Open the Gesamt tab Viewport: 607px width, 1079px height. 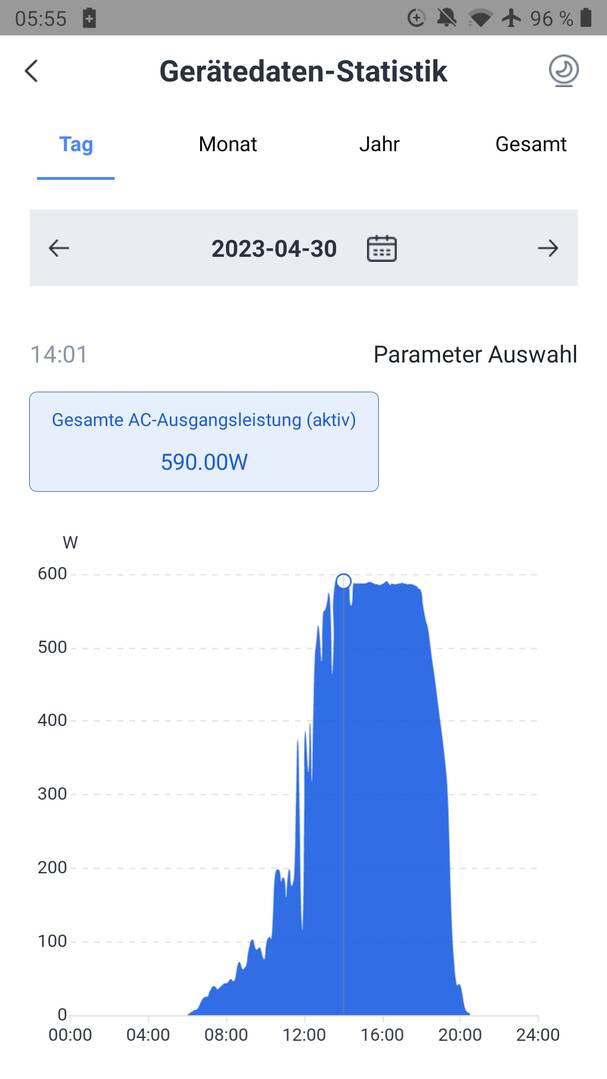[531, 145]
